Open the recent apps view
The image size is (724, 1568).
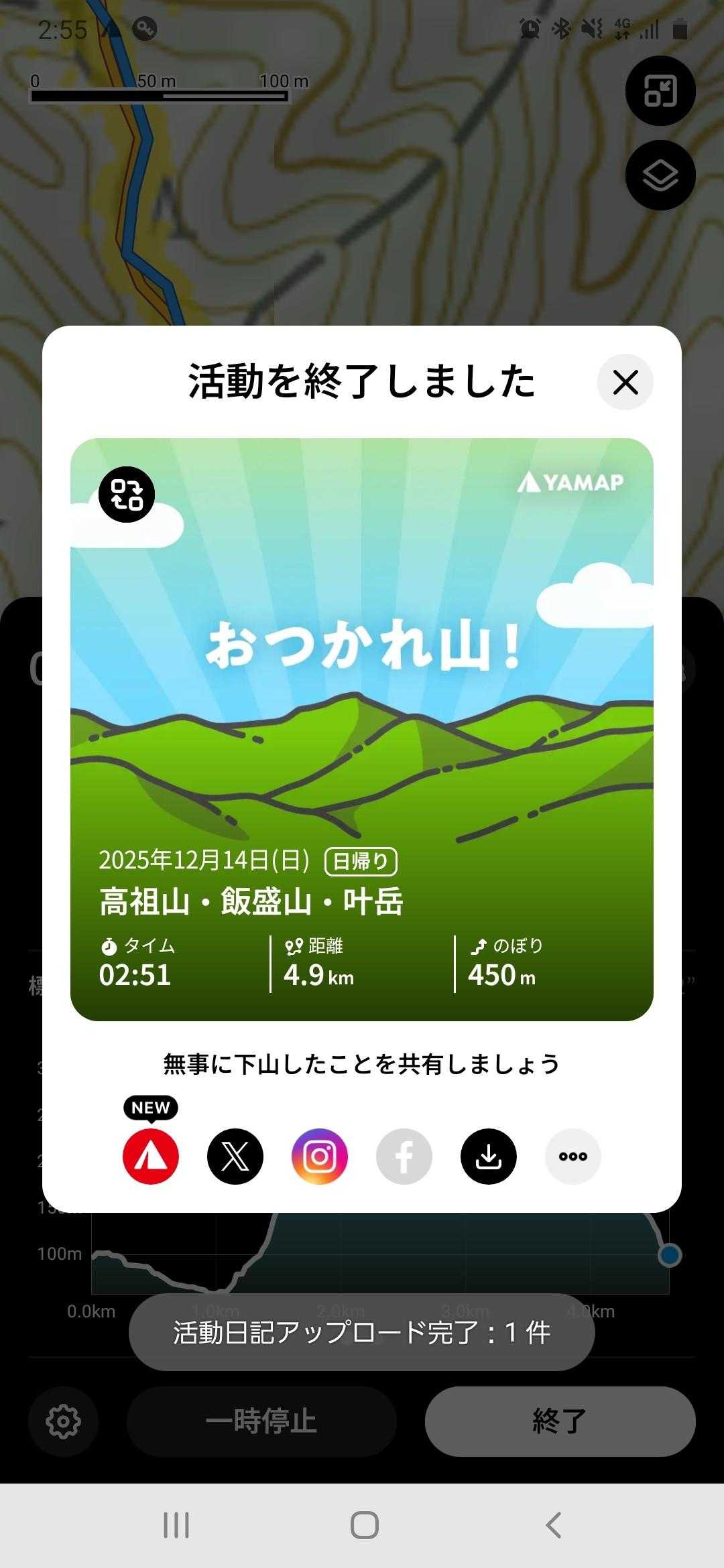176,1525
